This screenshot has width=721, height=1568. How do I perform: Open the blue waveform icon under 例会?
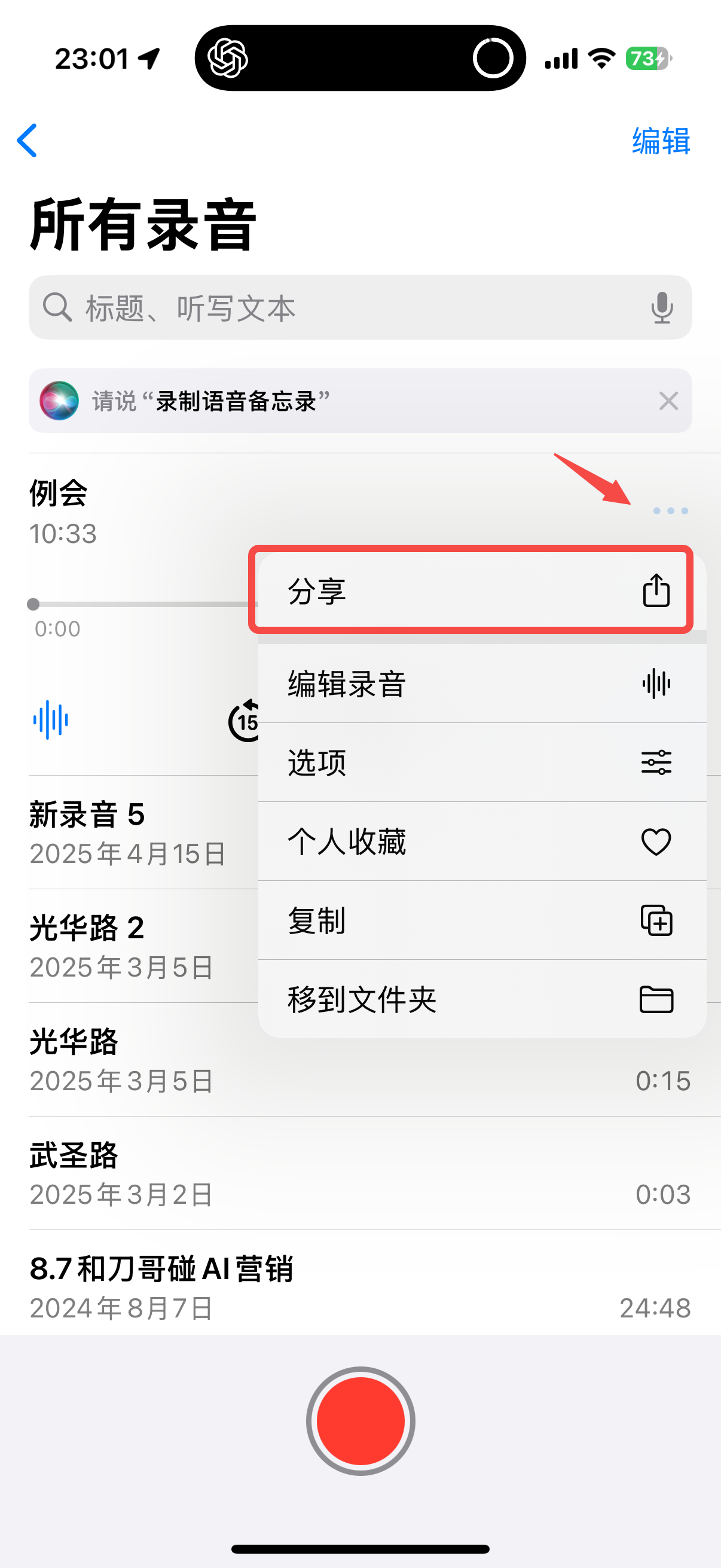click(x=50, y=721)
